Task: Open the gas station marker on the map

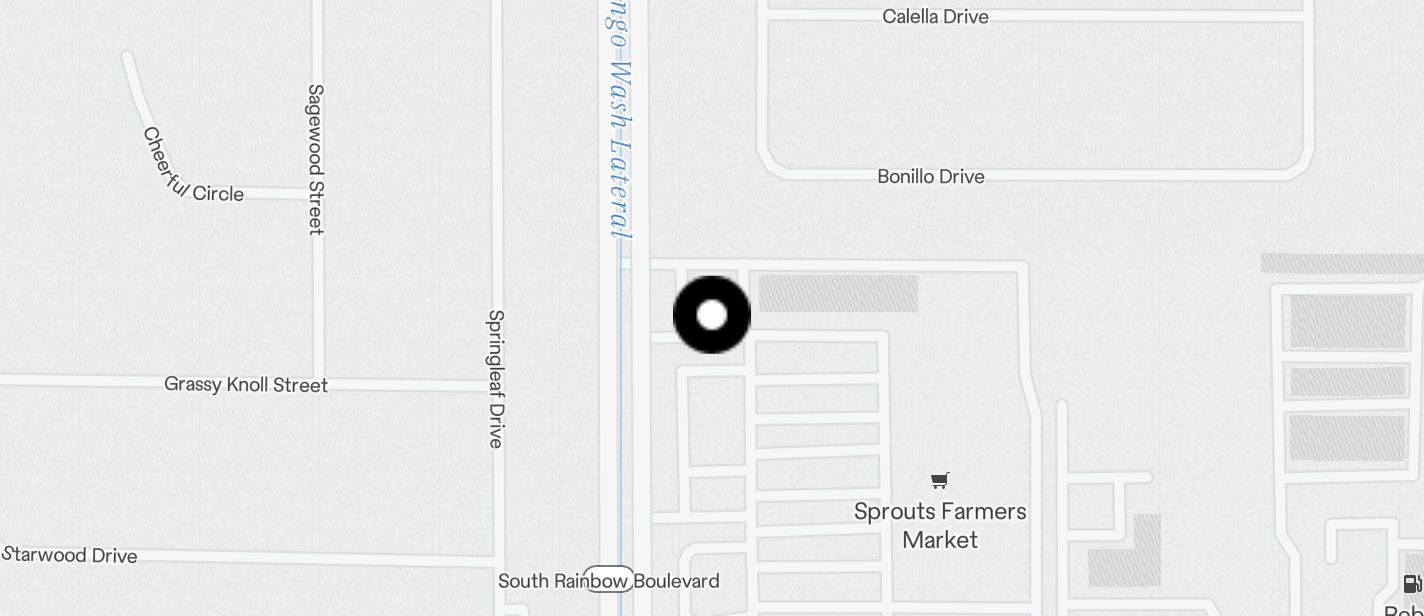Action: [x=1412, y=584]
